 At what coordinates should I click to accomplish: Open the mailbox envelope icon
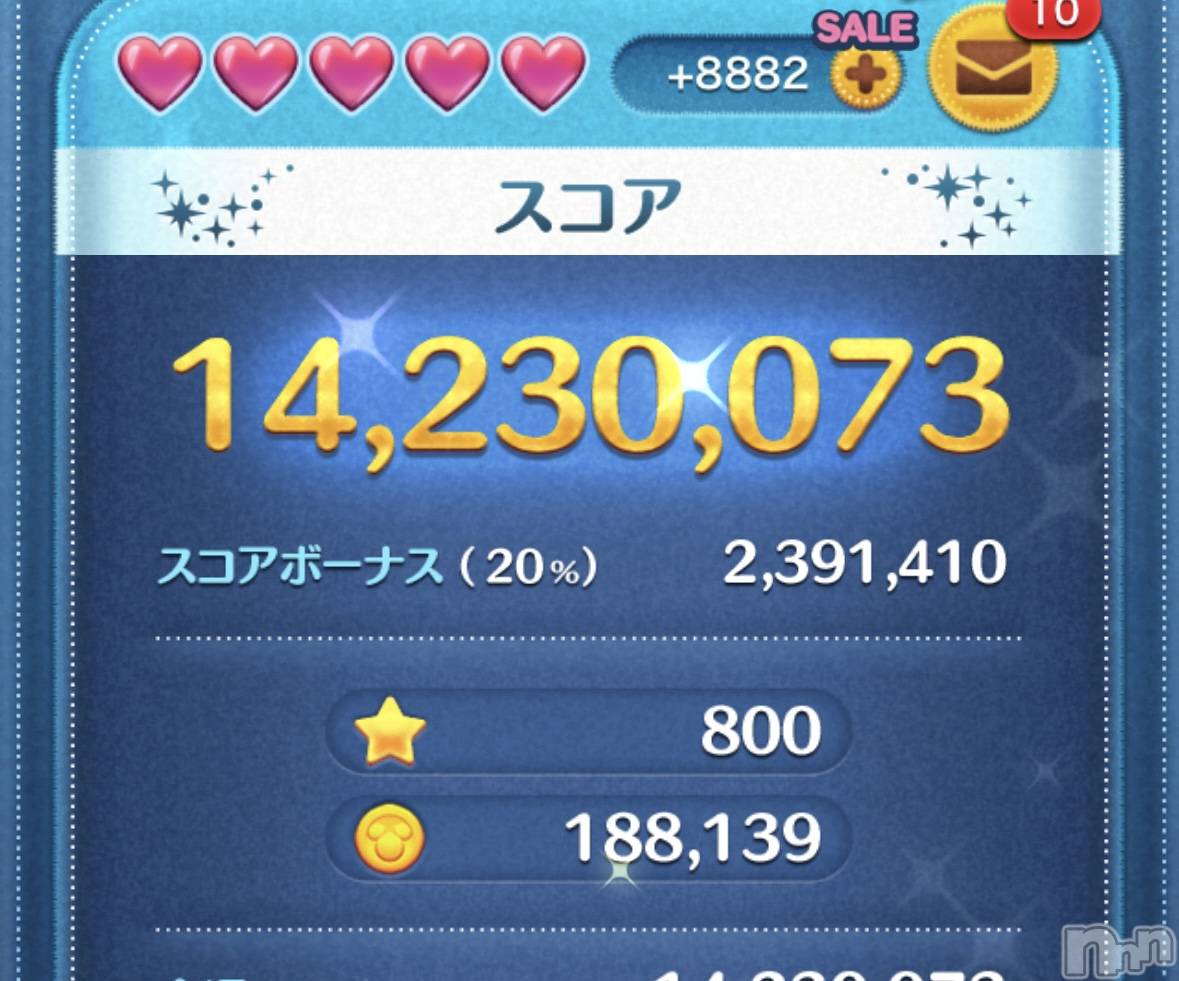(992, 72)
